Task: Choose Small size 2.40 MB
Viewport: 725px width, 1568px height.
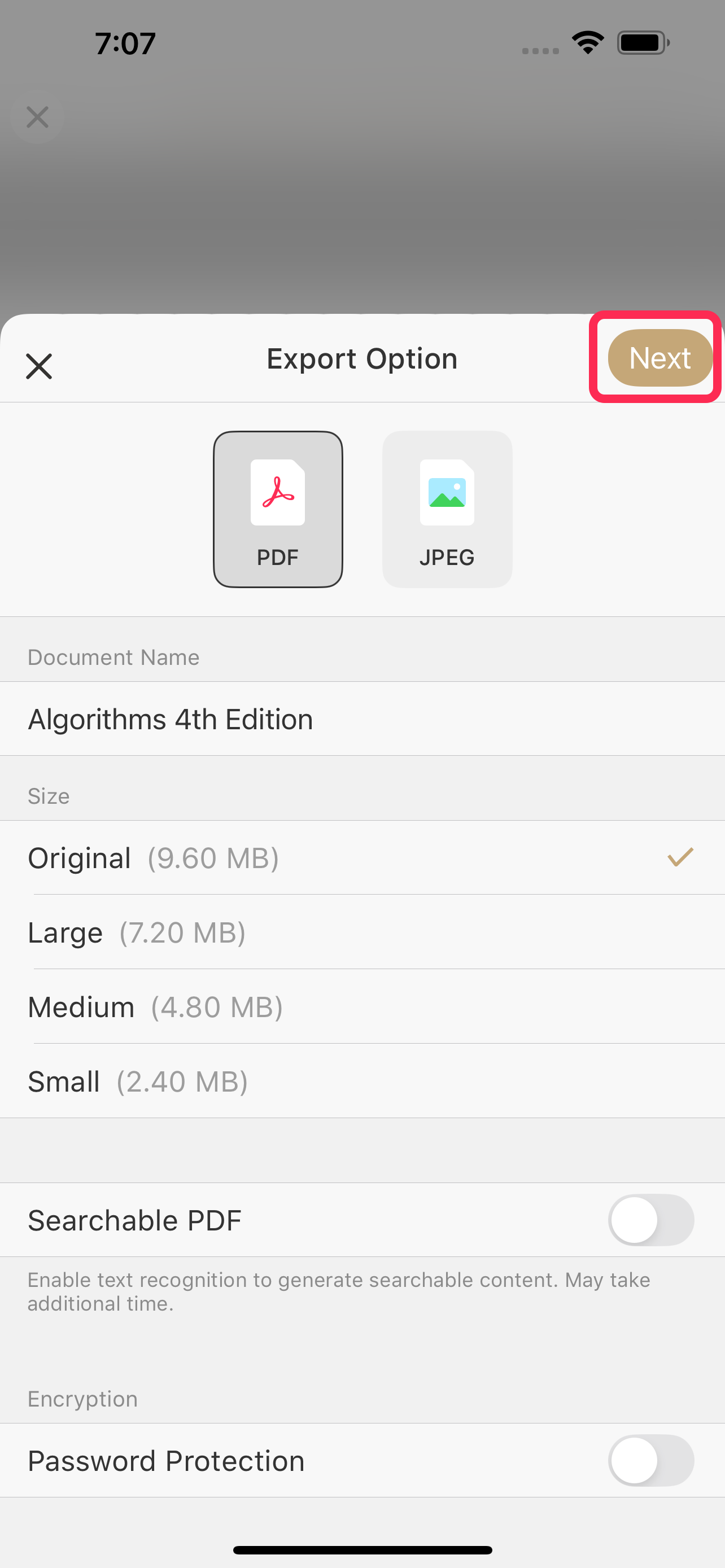Action: (362, 1081)
